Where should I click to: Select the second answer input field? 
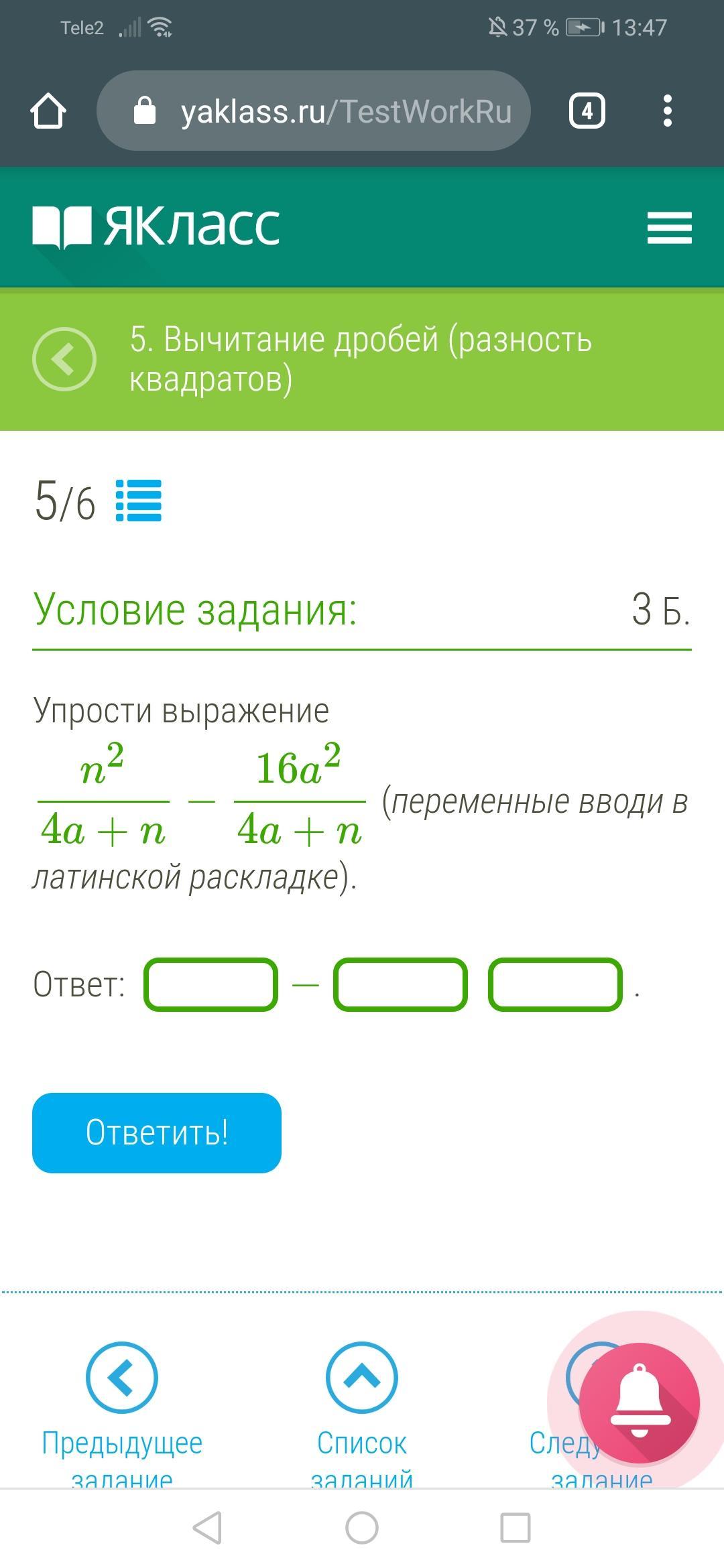click(x=400, y=984)
